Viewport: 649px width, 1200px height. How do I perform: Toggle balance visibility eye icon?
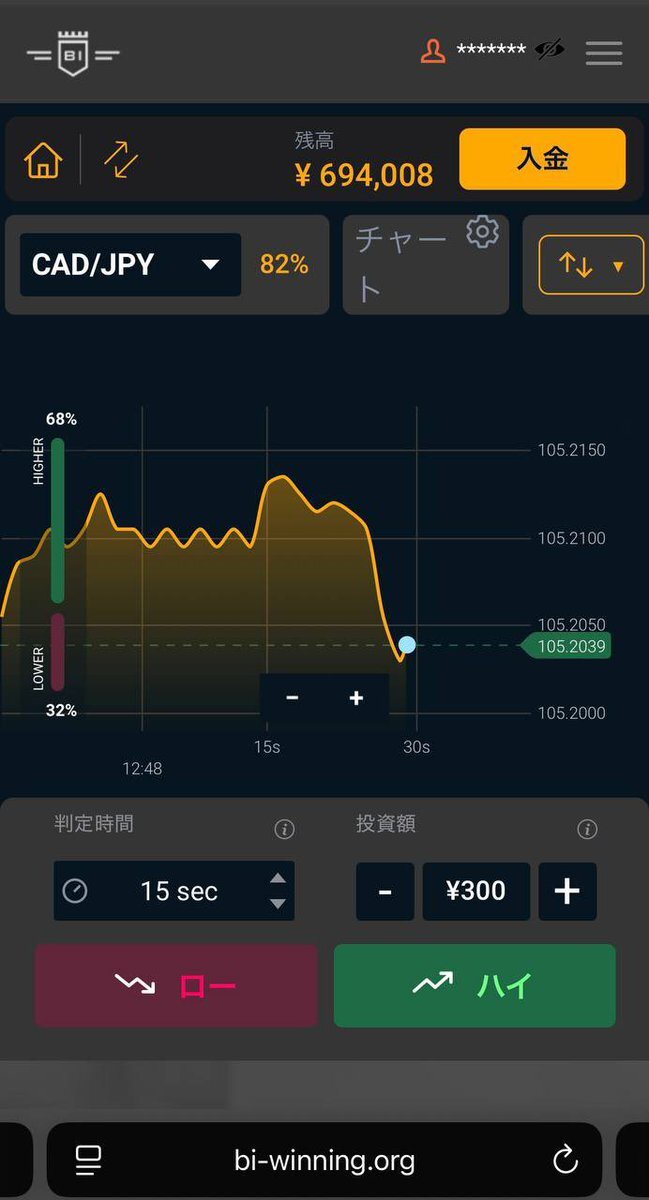coord(550,50)
